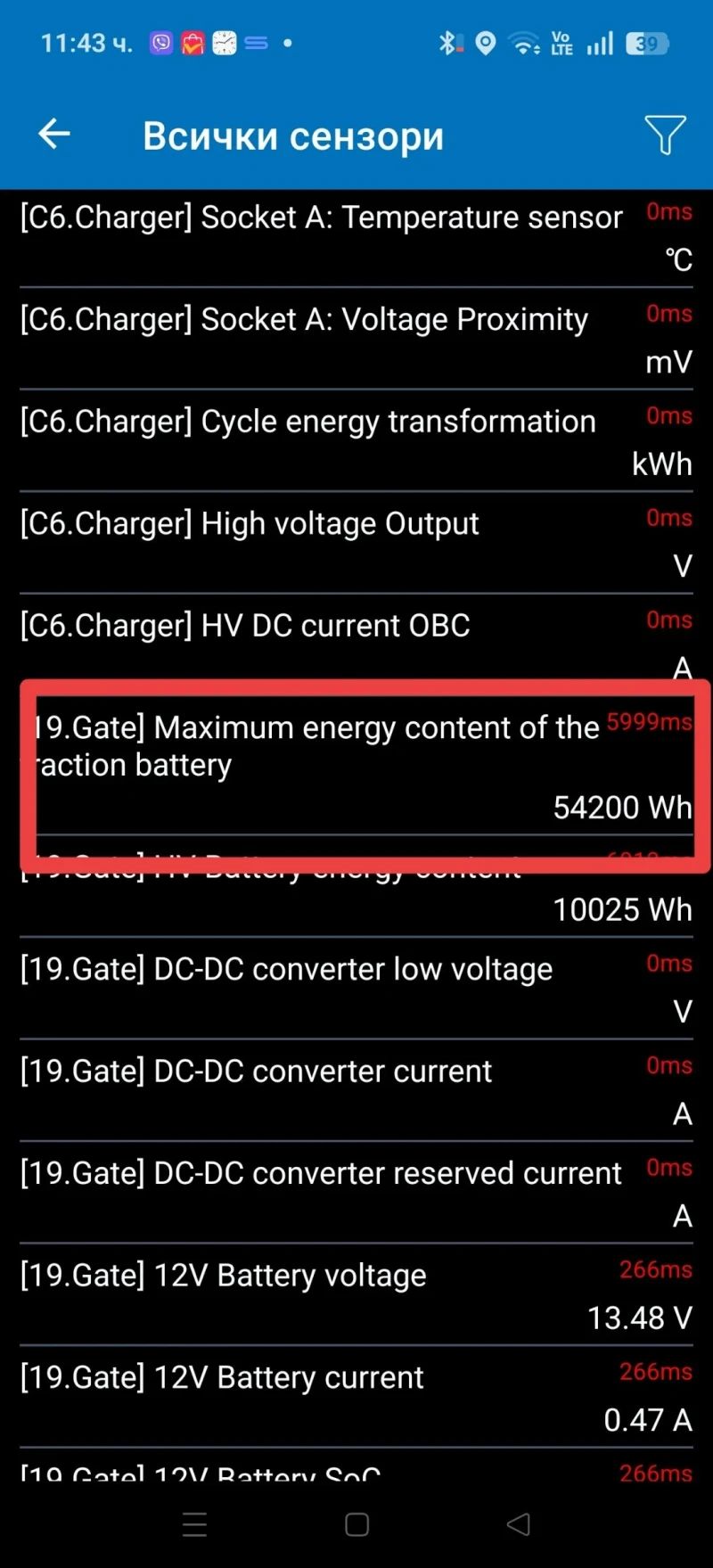This screenshot has height=1568, width=713.
Task: Tap the 12V Battery current sensor row
Action: coord(356,1397)
